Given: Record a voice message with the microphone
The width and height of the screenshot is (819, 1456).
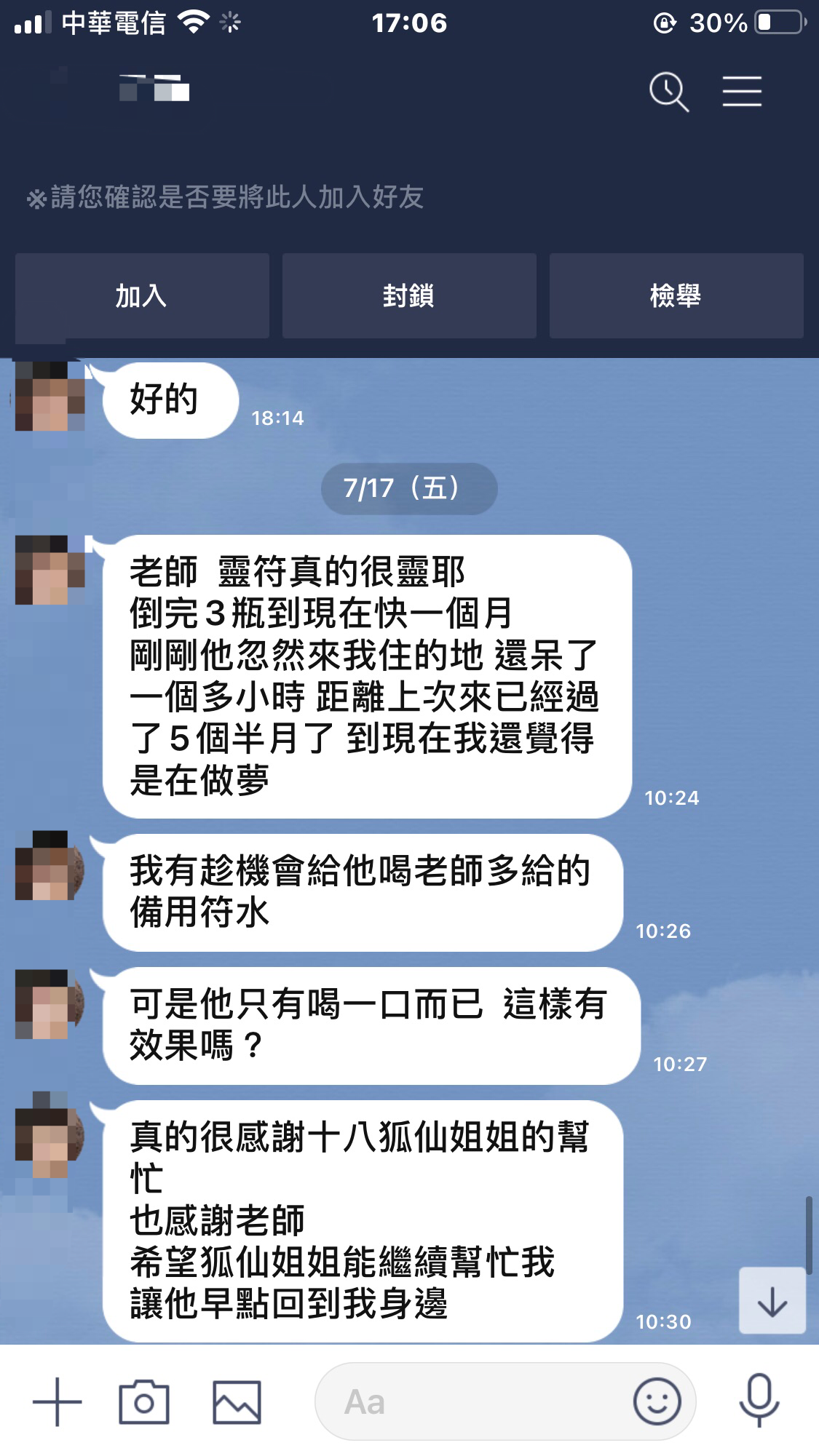Looking at the screenshot, I should click(x=759, y=1401).
